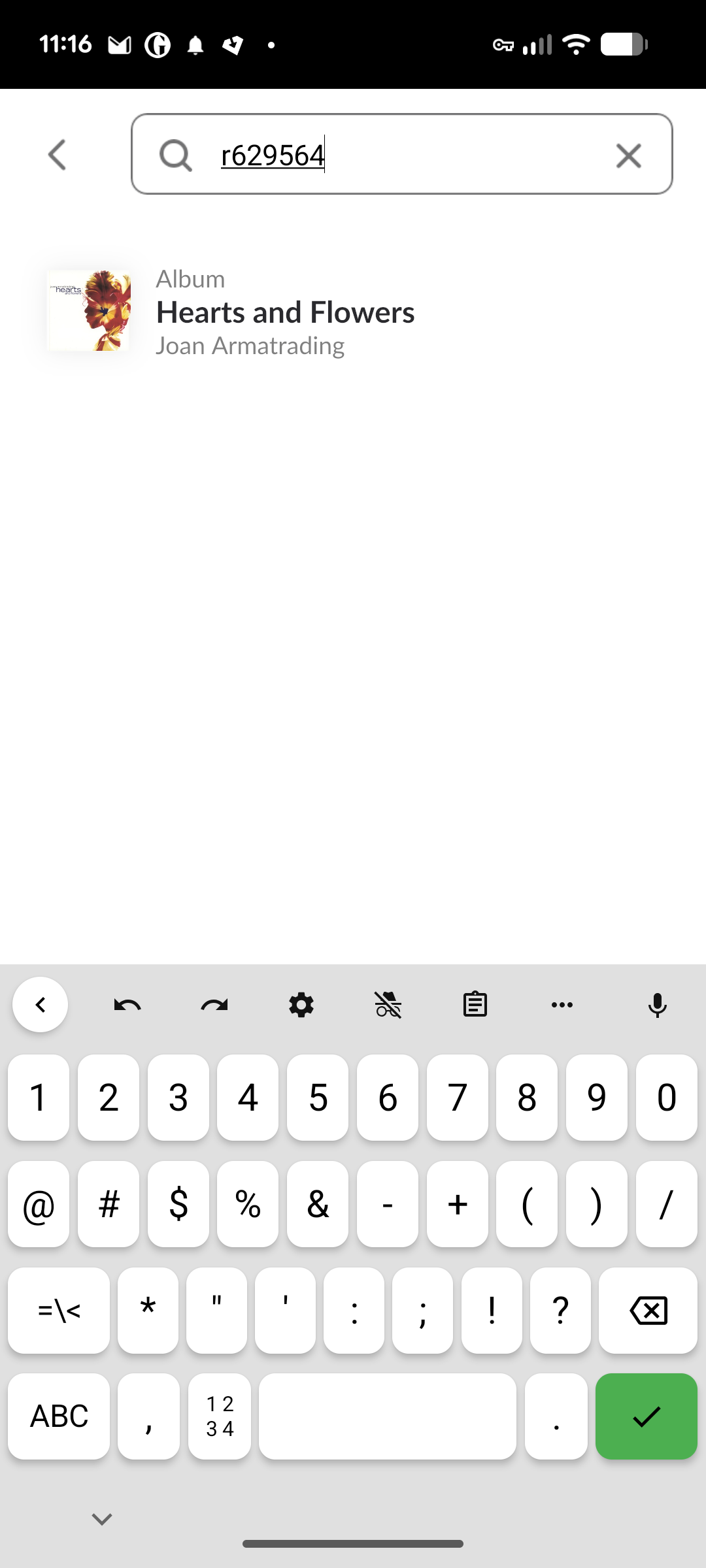Image resolution: width=706 pixels, height=1568 pixels.
Task: Open the 1234 numeric keypad layout
Action: pyautogui.click(x=220, y=1416)
